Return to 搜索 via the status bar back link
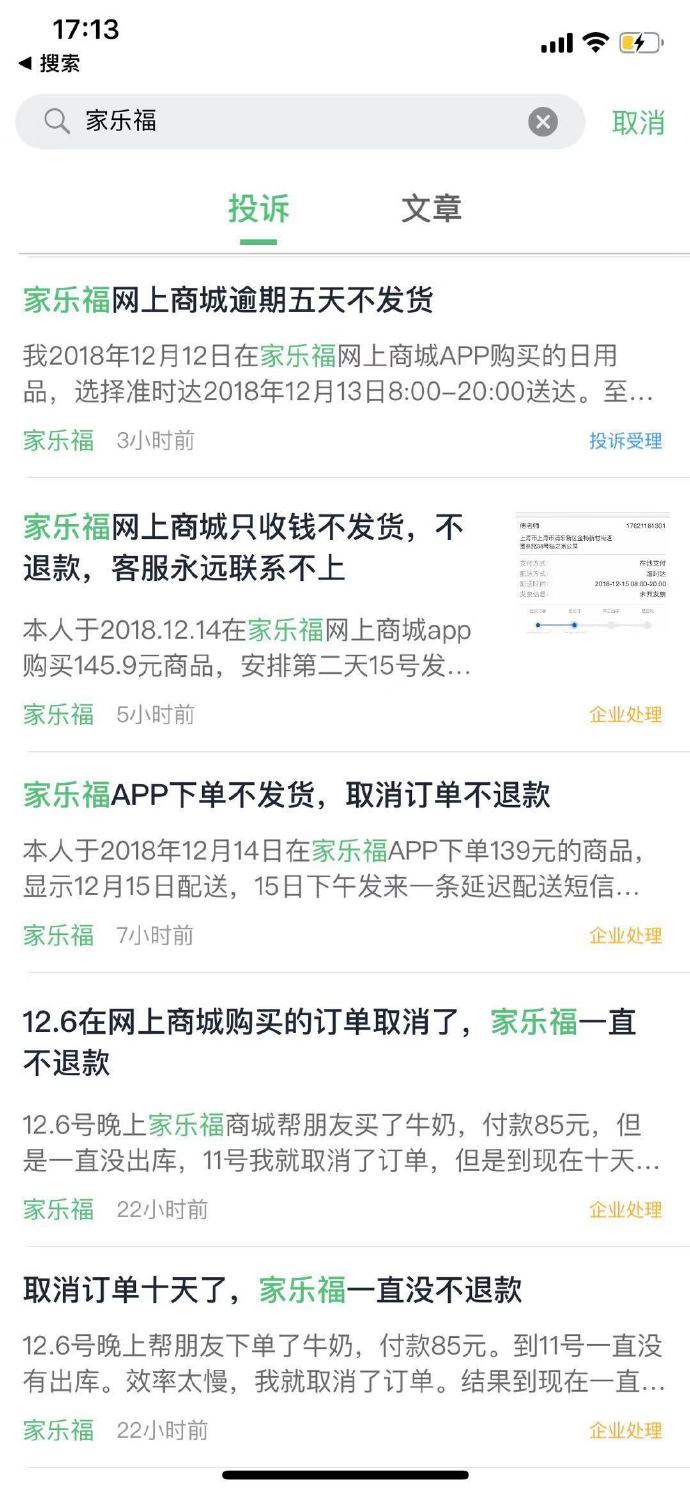 tap(50, 64)
